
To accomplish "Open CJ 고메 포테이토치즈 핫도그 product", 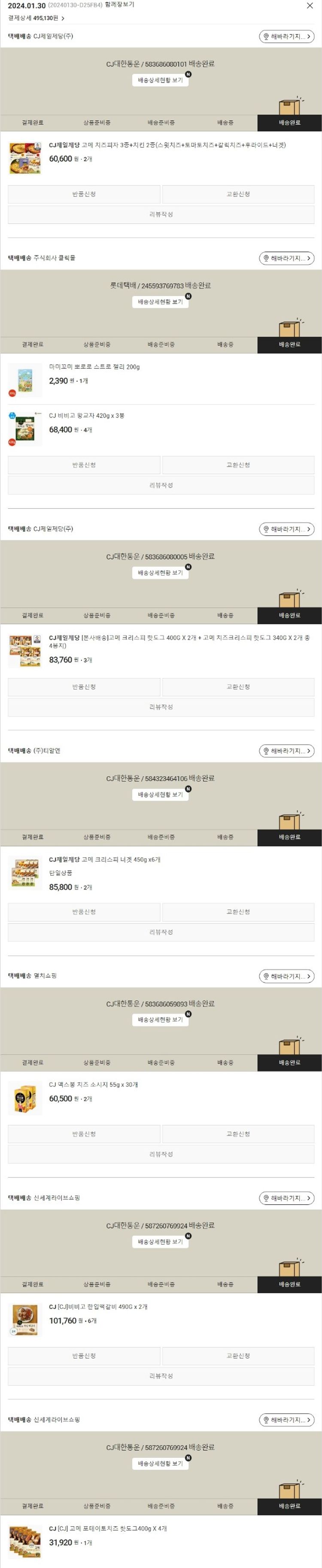I will pos(107,1528).
